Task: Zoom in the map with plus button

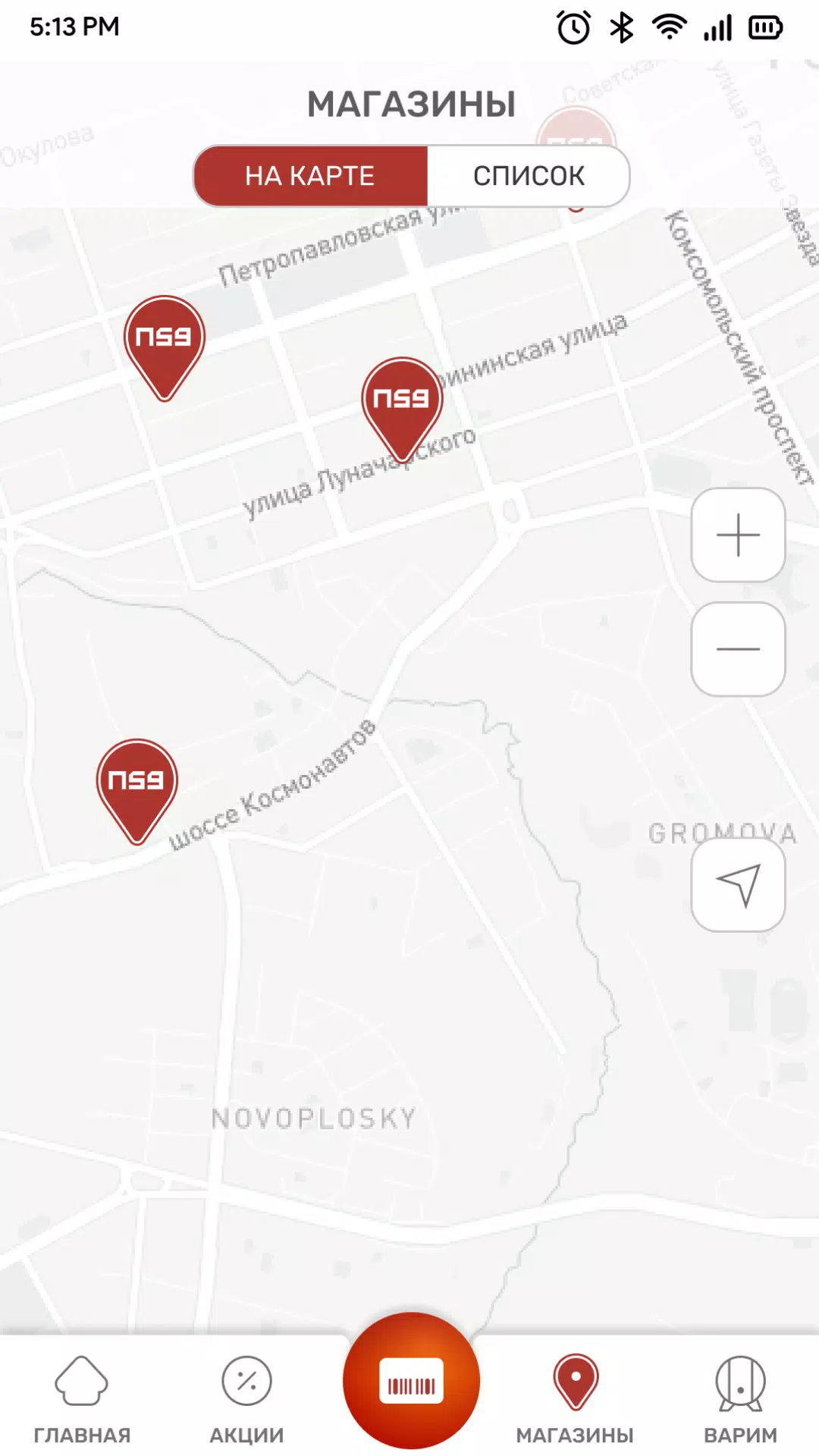Action: click(x=738, y=535)
